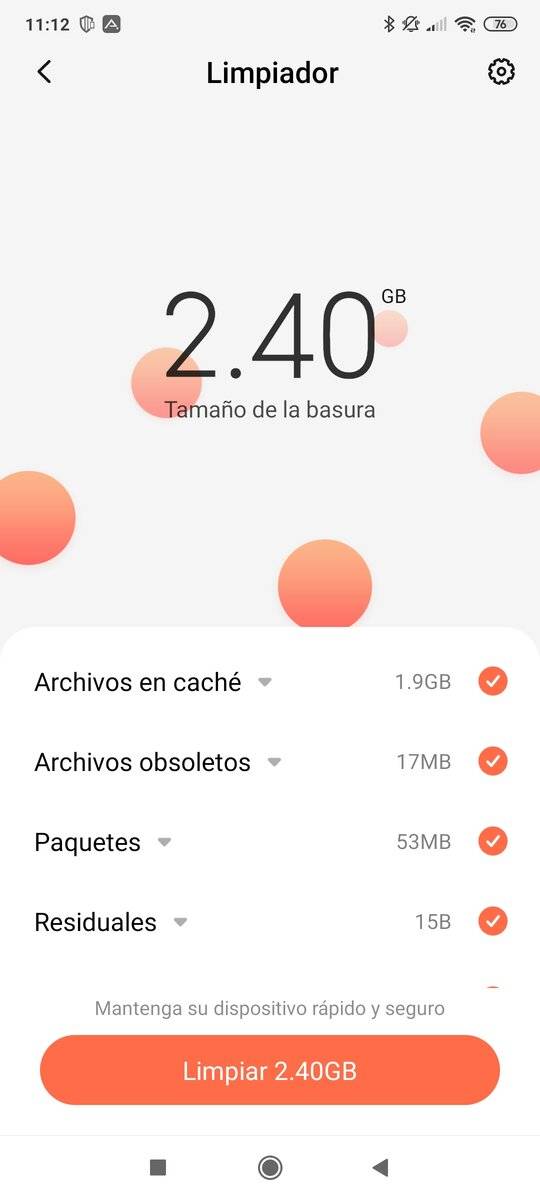Go to the system home screen

[x=270, y=1167]
